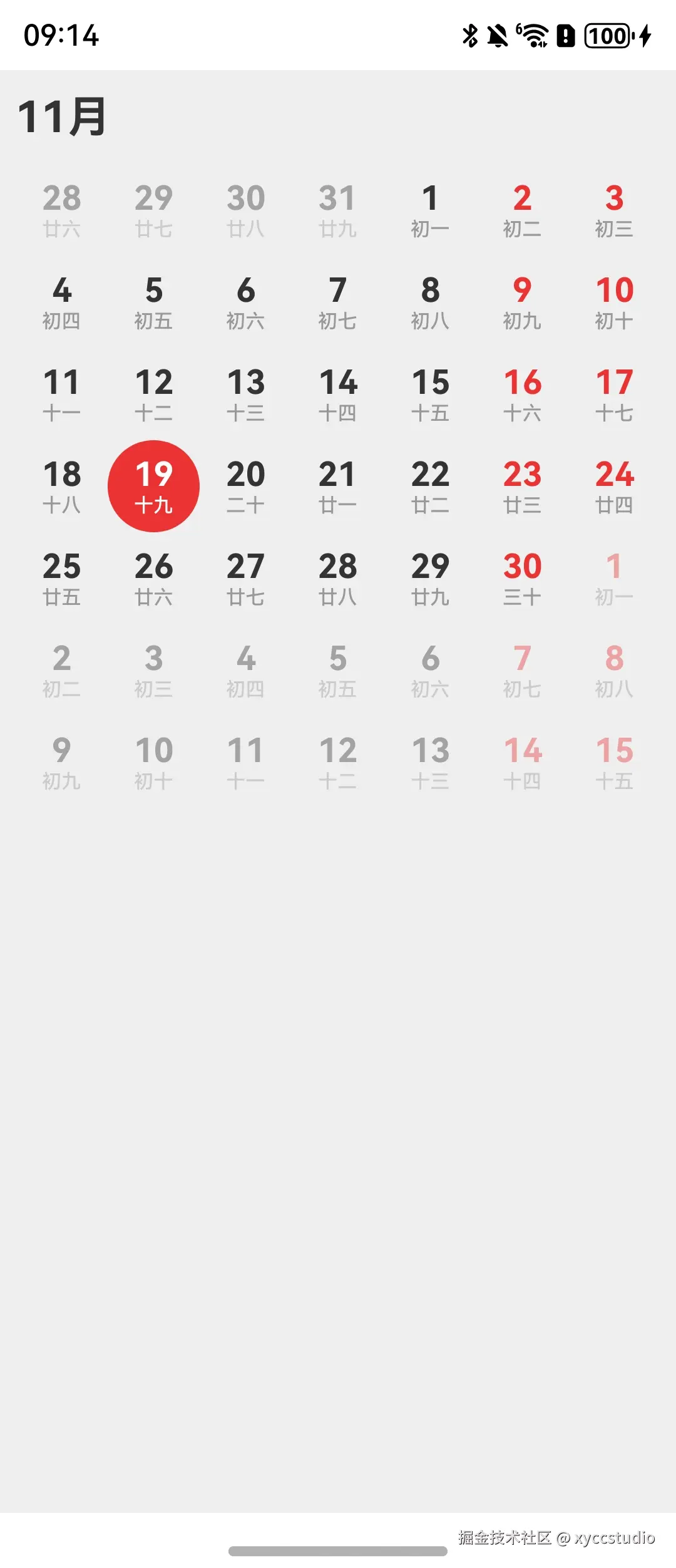Select November 1 with lunar 初一
Screen dimensions: 676x1568
(430, 210)
